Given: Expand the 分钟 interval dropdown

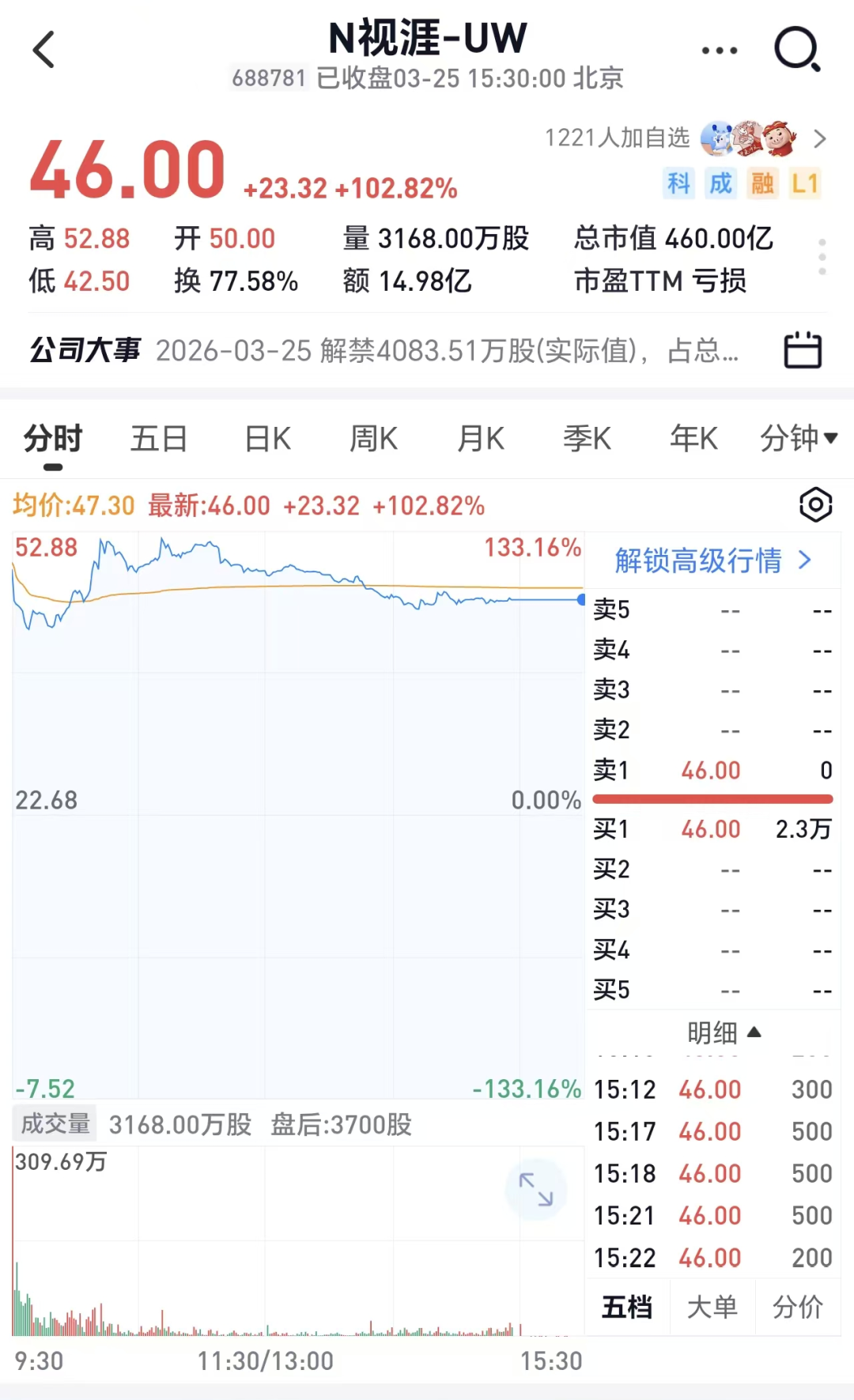Looking at the screenshot, I should click(x=798, y=438).
